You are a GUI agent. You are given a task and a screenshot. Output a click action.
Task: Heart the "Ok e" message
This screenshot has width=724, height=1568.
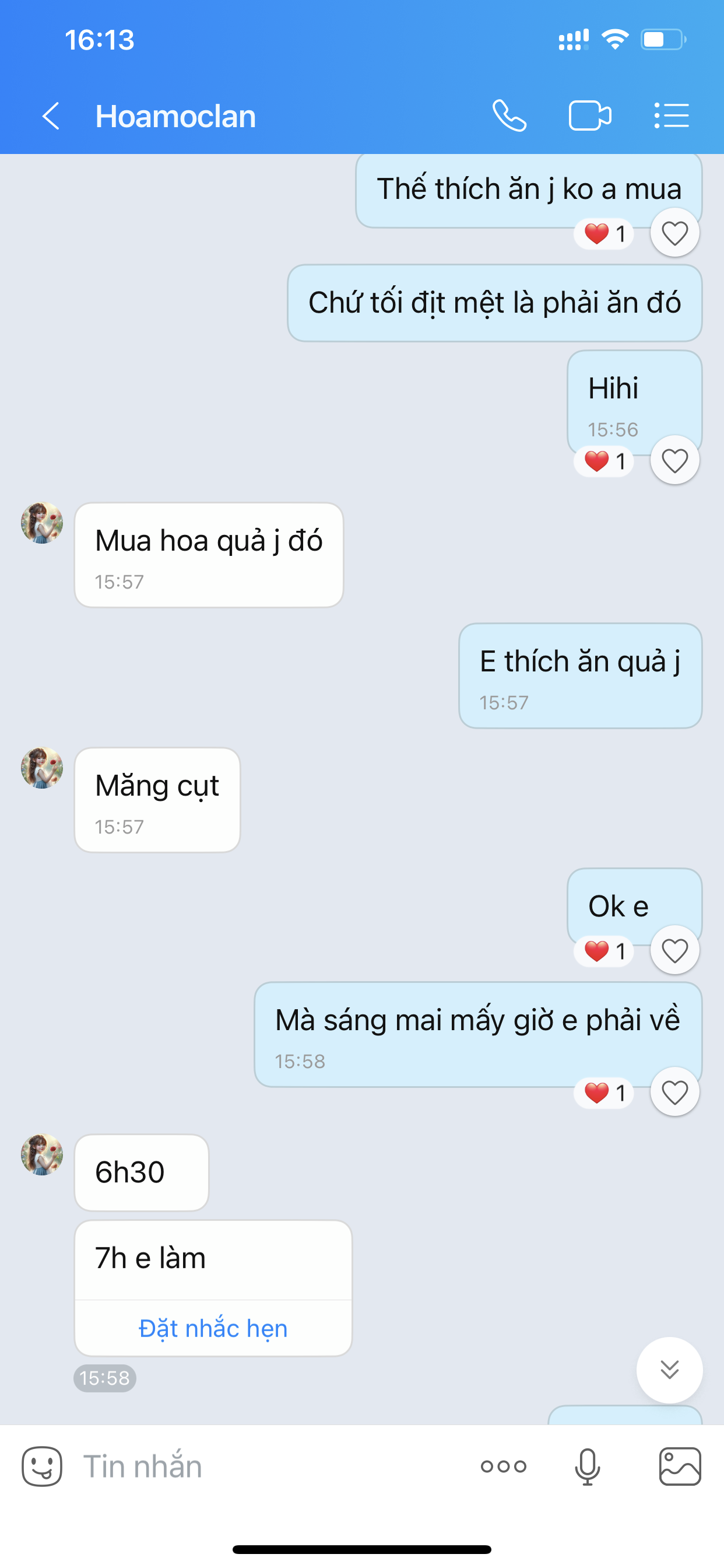pos(674,950)
